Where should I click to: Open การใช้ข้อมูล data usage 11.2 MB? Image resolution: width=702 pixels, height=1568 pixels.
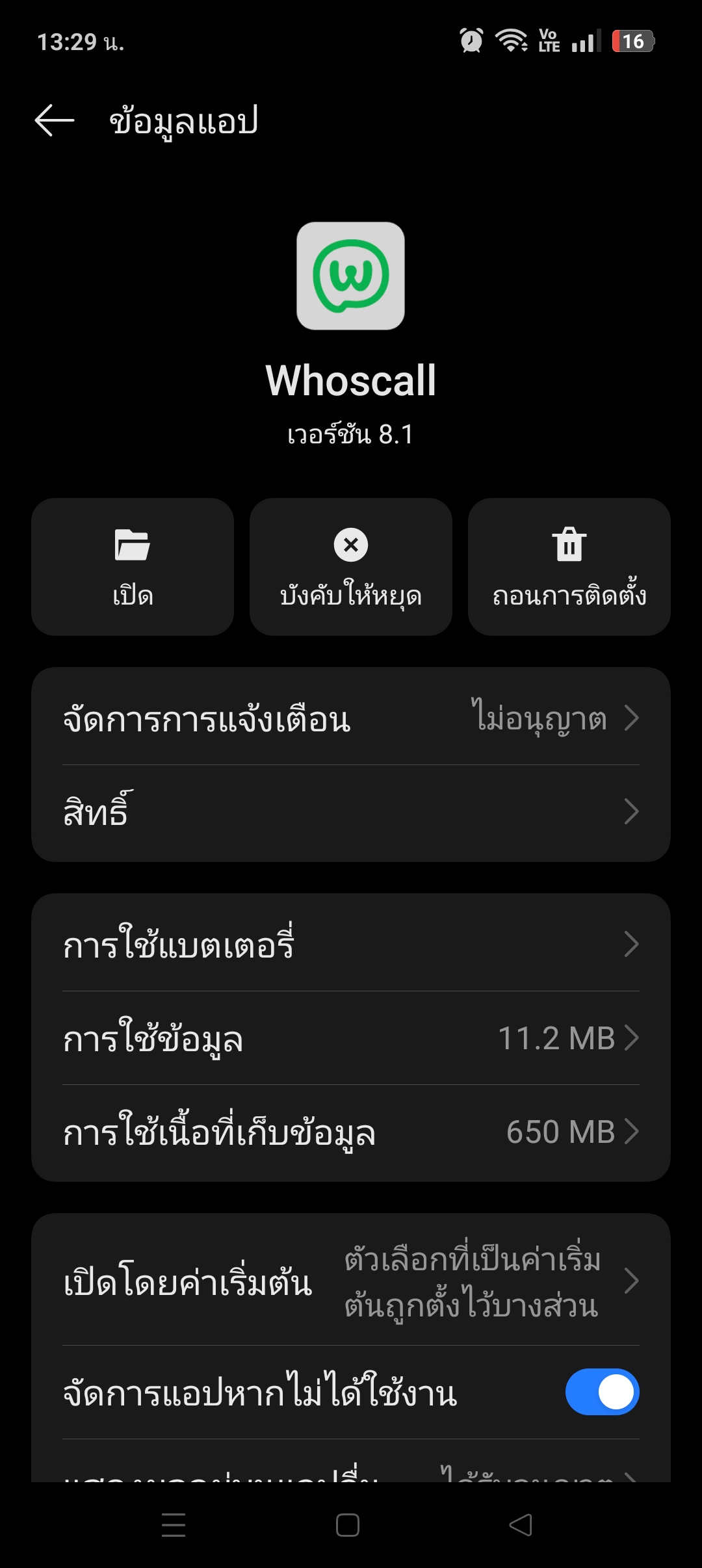(x=351, y=1038)
